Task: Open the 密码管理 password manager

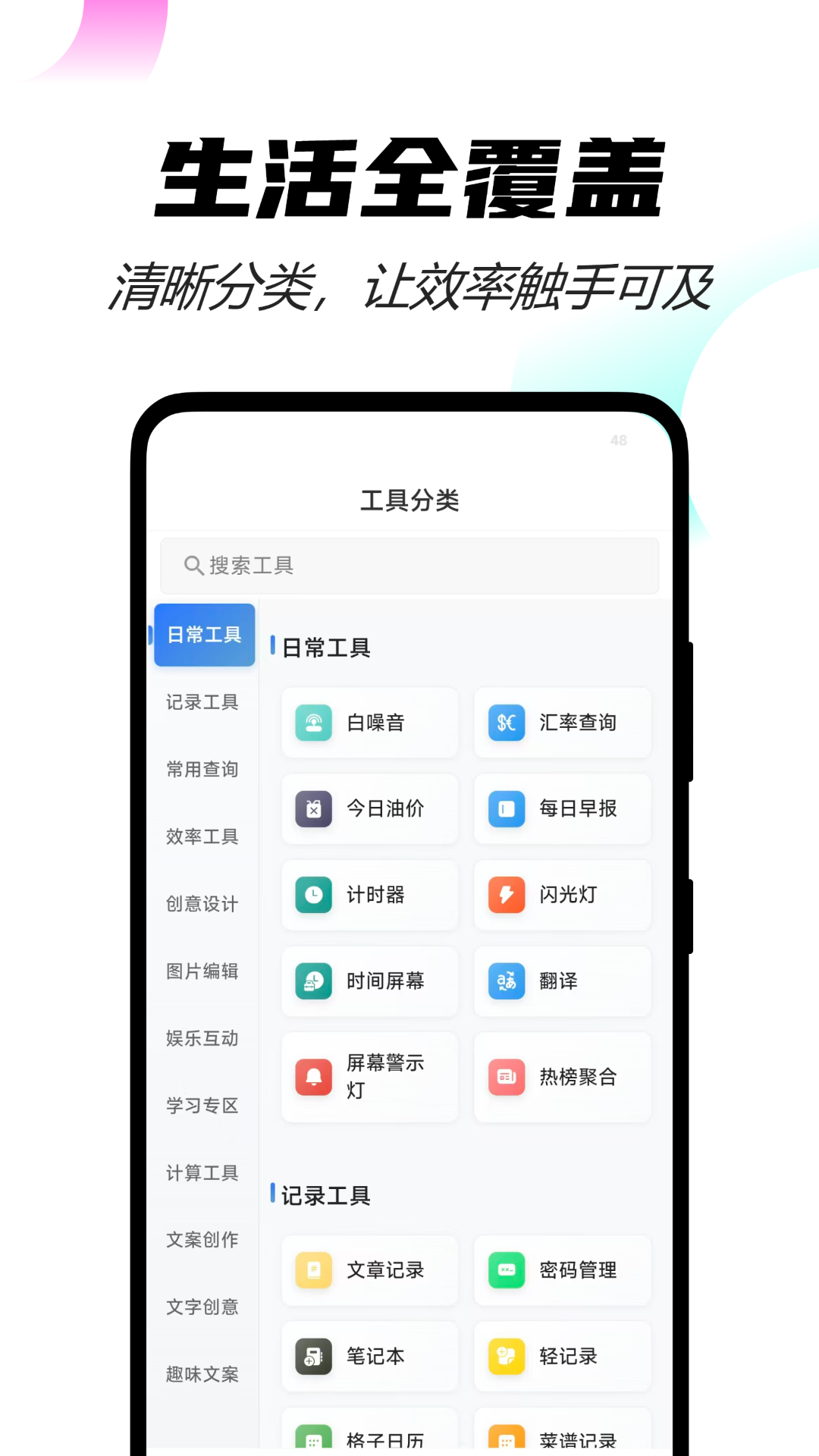Action: coord(562,1270)
